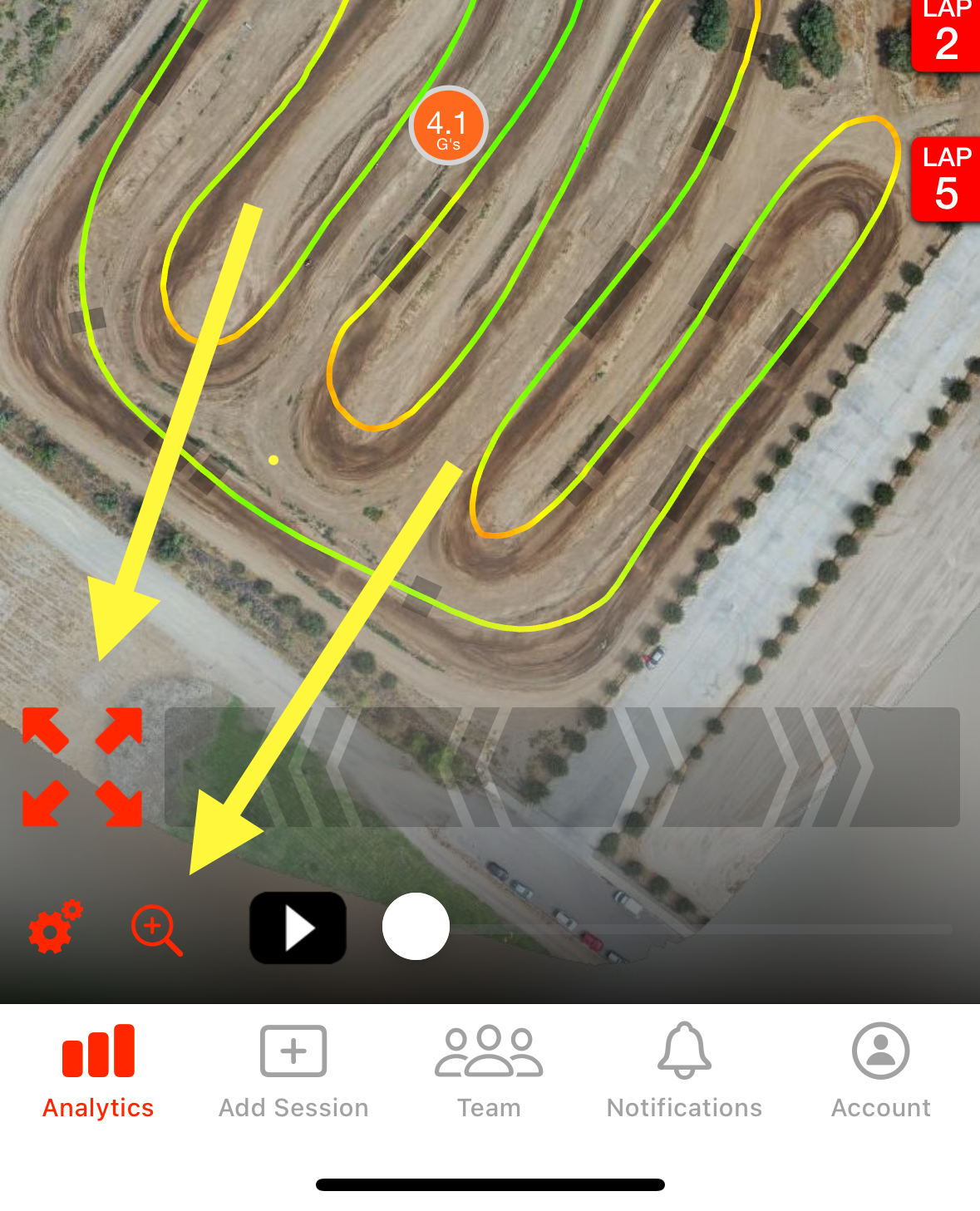Tap the 4.1 G's marker on track

(x=448, y=126)
